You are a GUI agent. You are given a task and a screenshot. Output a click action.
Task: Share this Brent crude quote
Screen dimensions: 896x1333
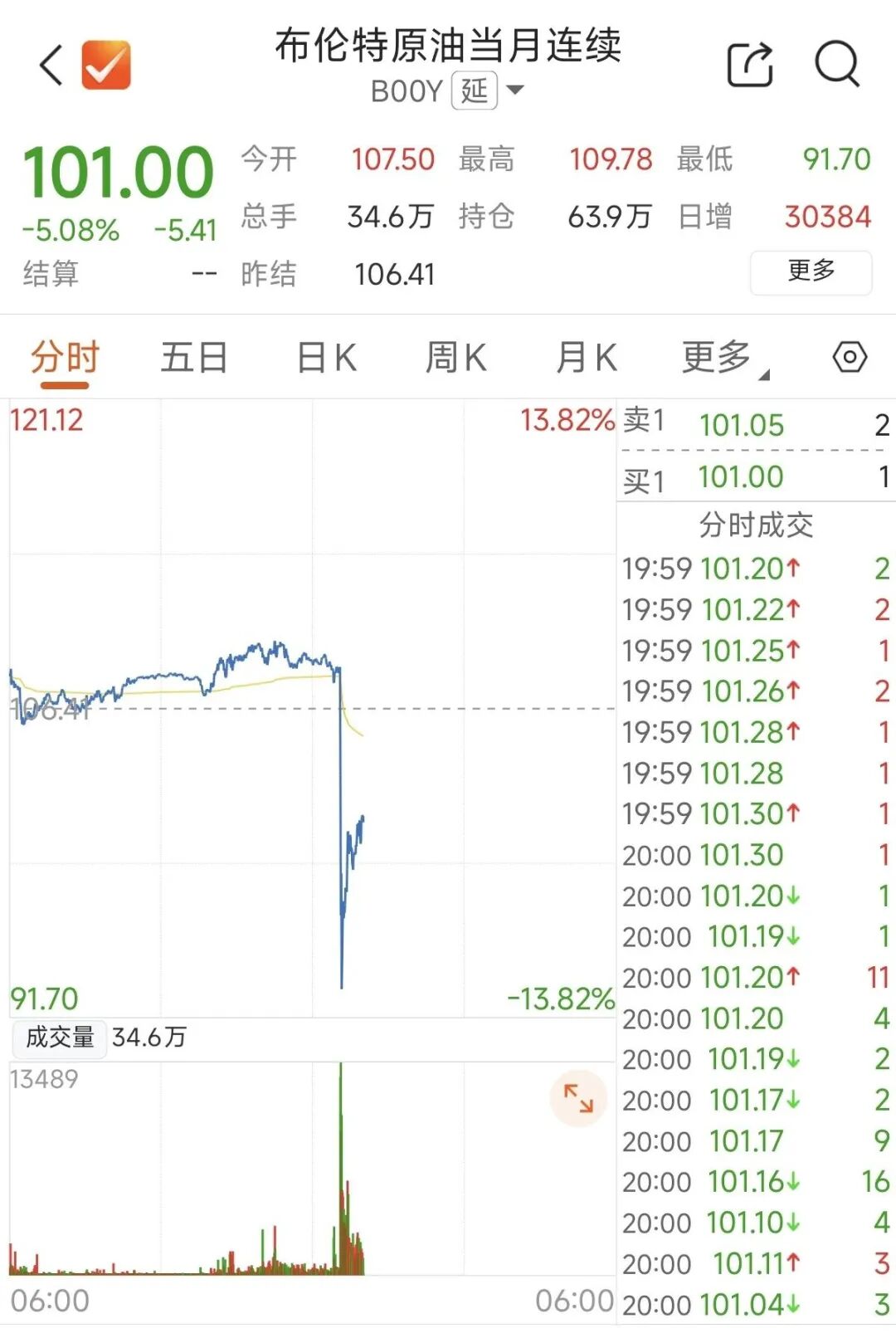click(x=750, y=65)
